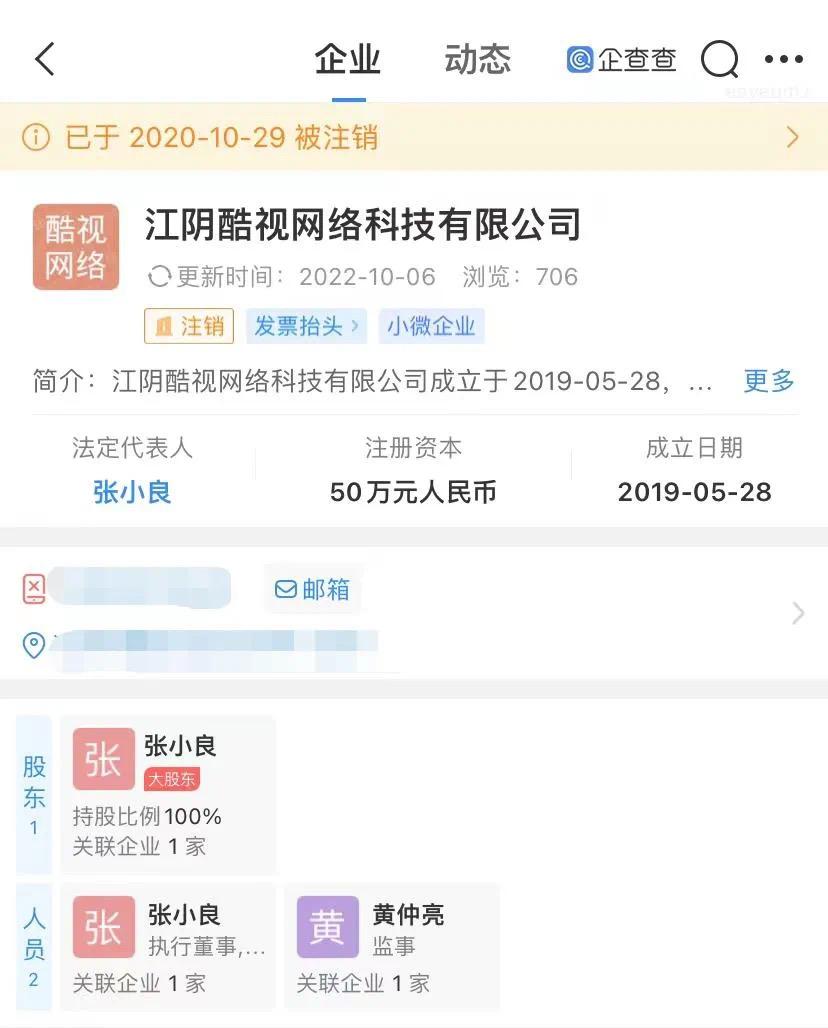This screenshot has height=1028, width=828.
Task: Open supervisor 黄仲亮 card
Action: pos(392,948)
